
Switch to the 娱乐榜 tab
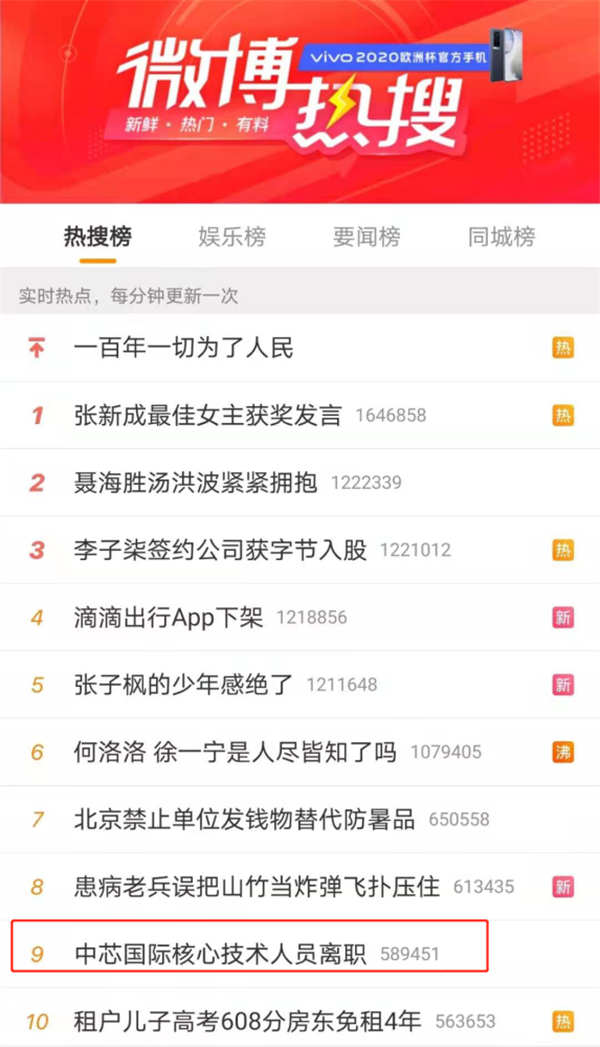coord(232,237)
